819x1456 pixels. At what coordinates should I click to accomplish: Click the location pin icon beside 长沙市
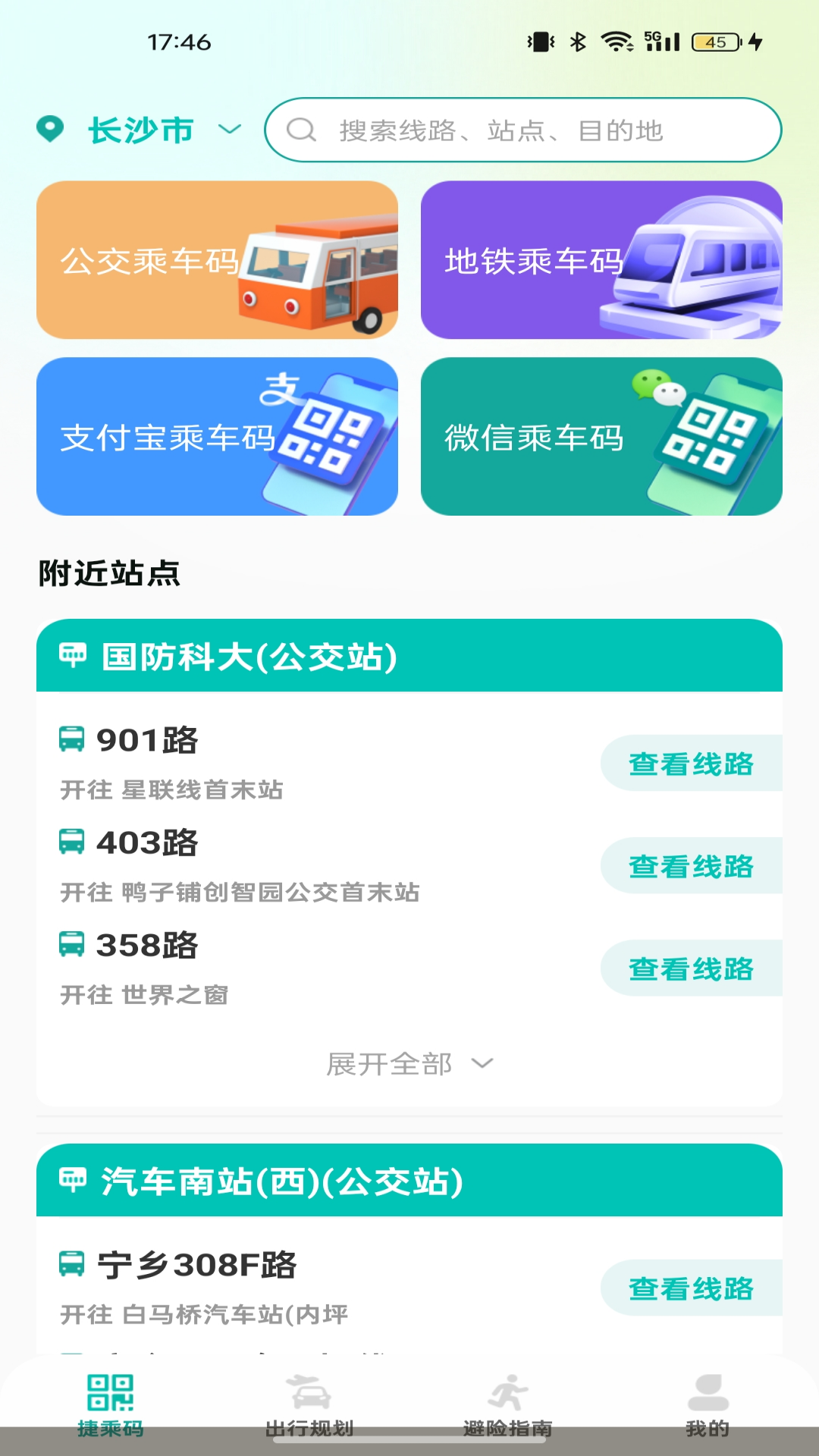click(50, 129)
